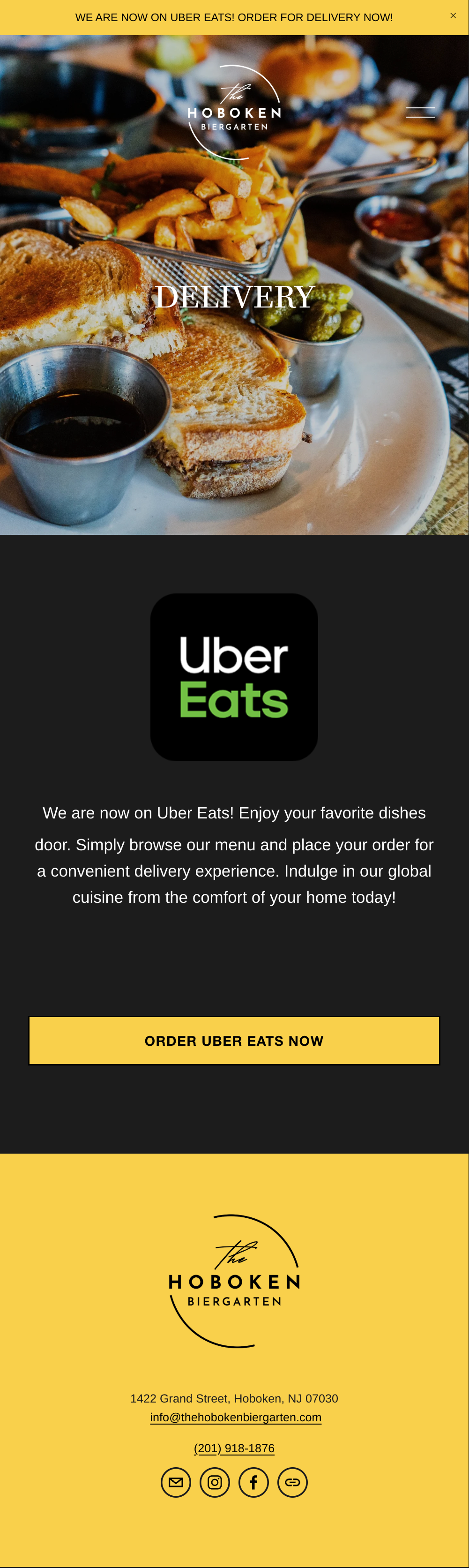Dismiss the Uber Eats announcement banner
The width and height of the screenshot is (469, 1568).
click(x=453, y=16)
